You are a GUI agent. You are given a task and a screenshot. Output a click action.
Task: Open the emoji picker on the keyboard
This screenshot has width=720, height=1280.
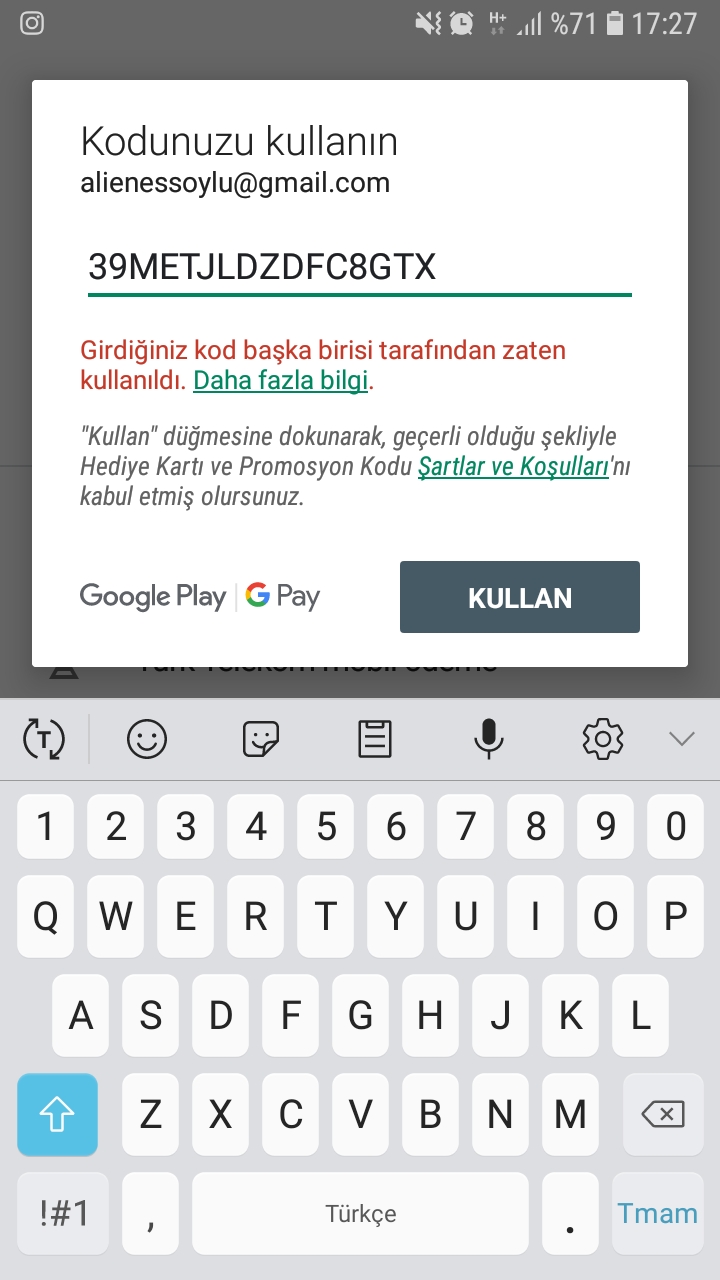tap(147, 739)
